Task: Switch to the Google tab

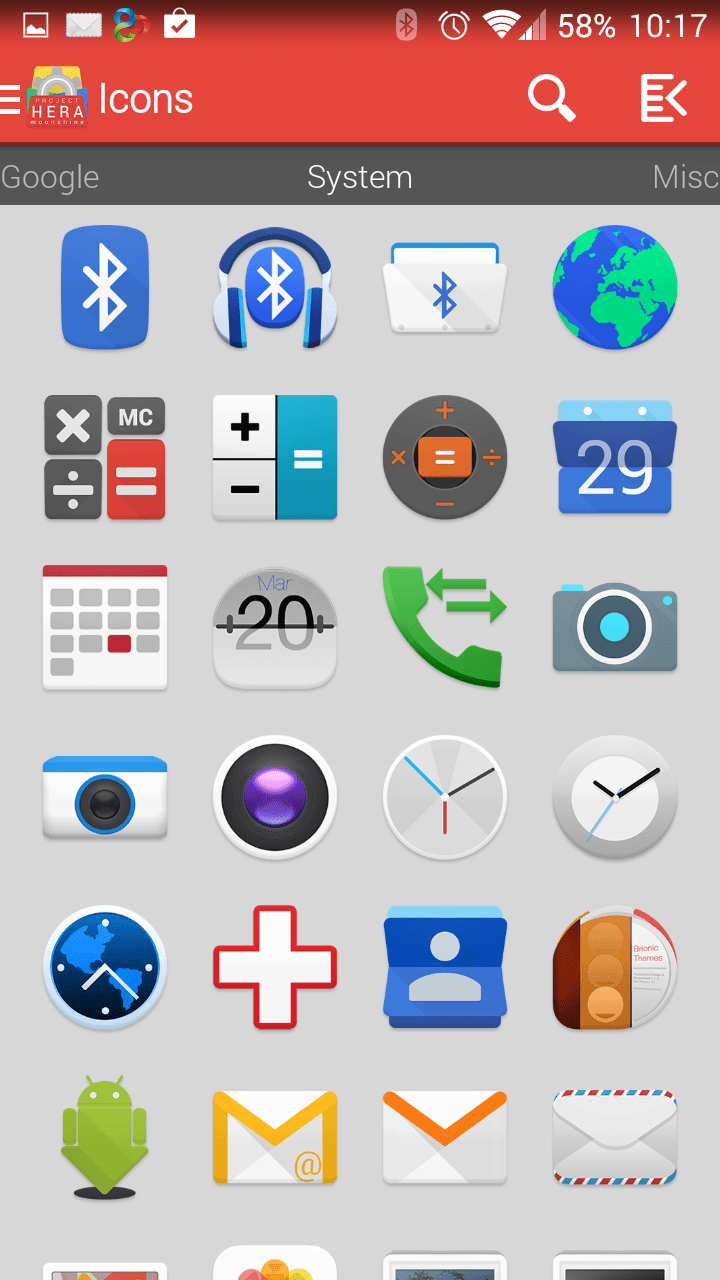Action: 50,178
